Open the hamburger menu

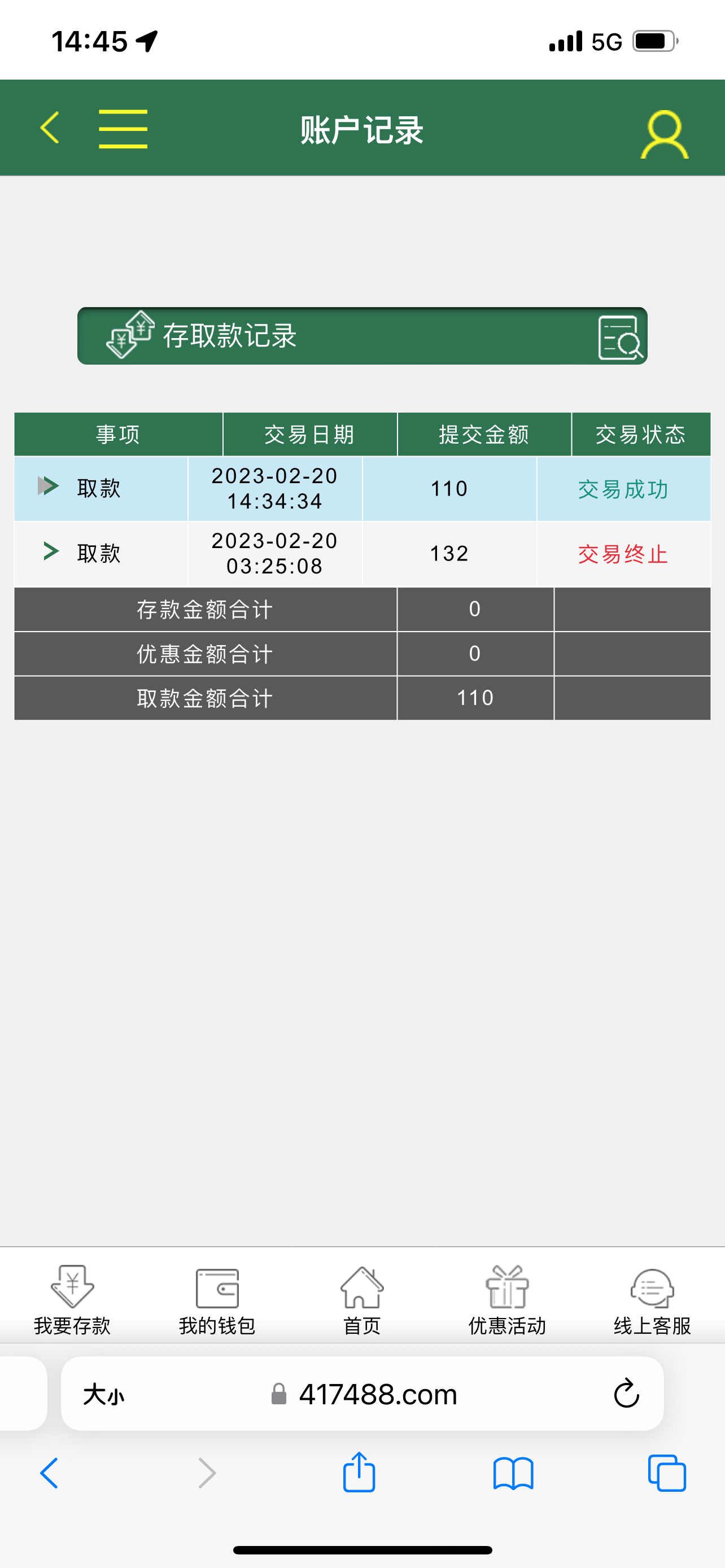123,129
